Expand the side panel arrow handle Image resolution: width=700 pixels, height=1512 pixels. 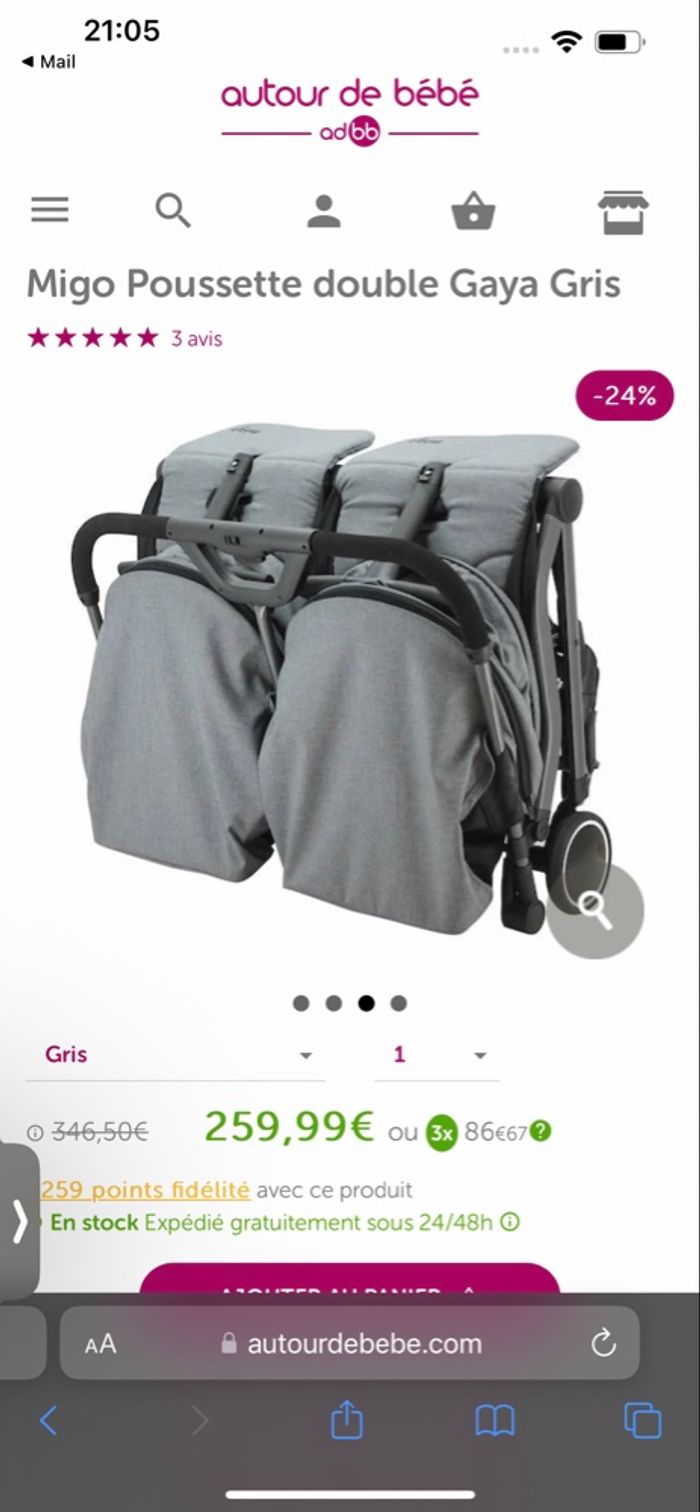tap(19, 1220)
